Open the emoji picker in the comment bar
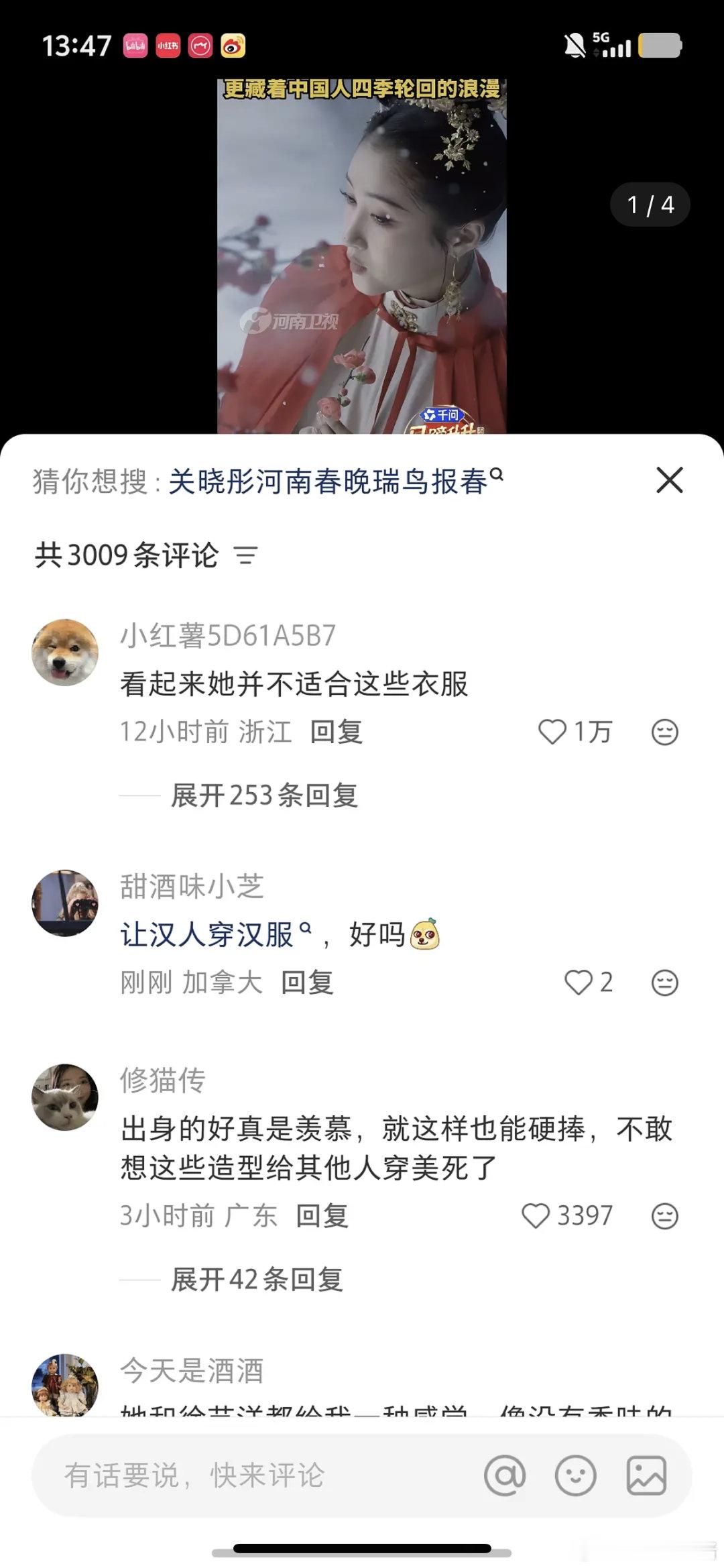This screenshot has width=724, height=1568. [575, 1477]
